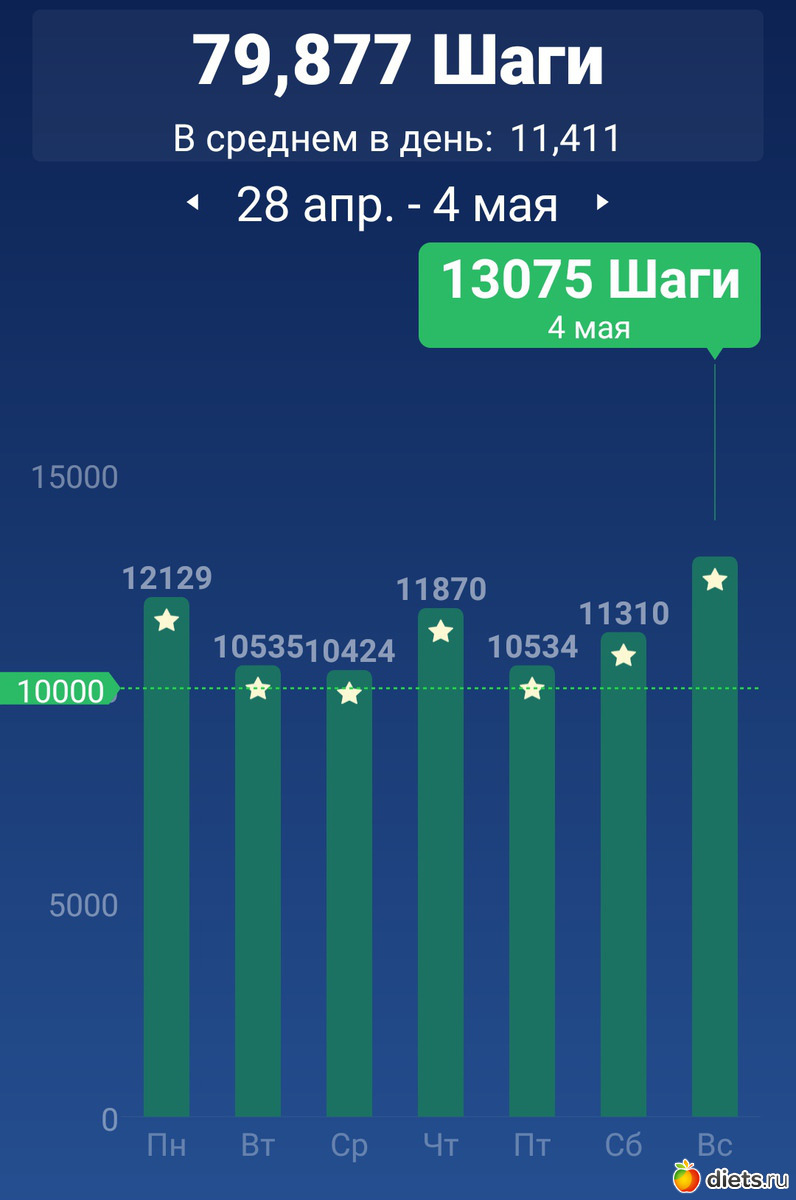The width and height of the screenshot is (796, 1200).
Task: Go to the next week arrow
Action: coord(602,203)
